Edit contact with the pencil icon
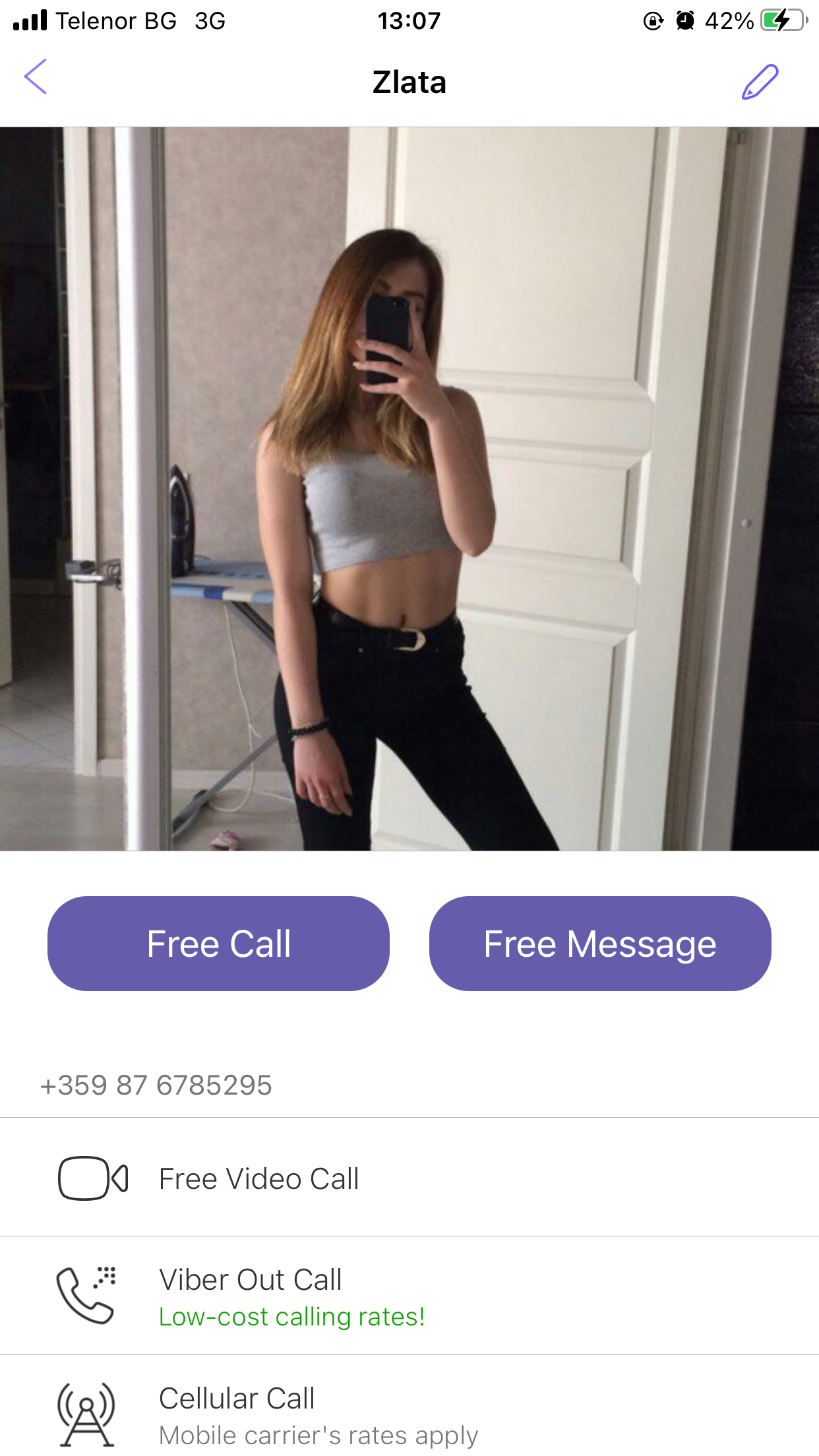819x1456 pixels. (x=760, y=82)
